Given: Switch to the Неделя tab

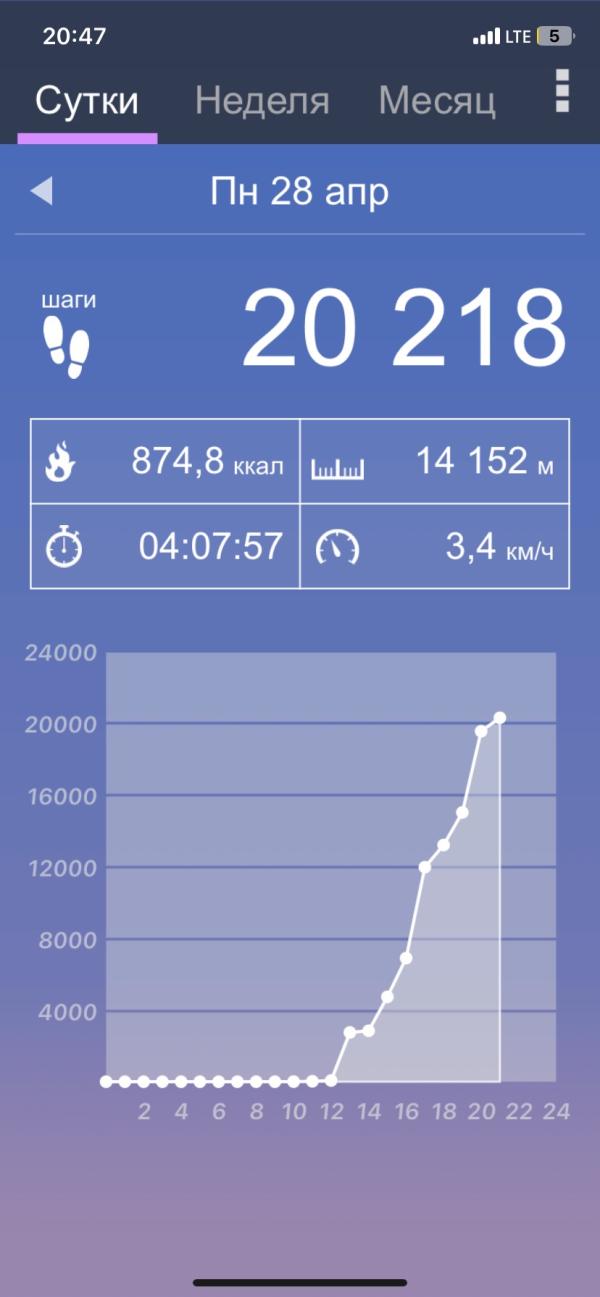Looking at the screenshot, I should tap(262, 102).
